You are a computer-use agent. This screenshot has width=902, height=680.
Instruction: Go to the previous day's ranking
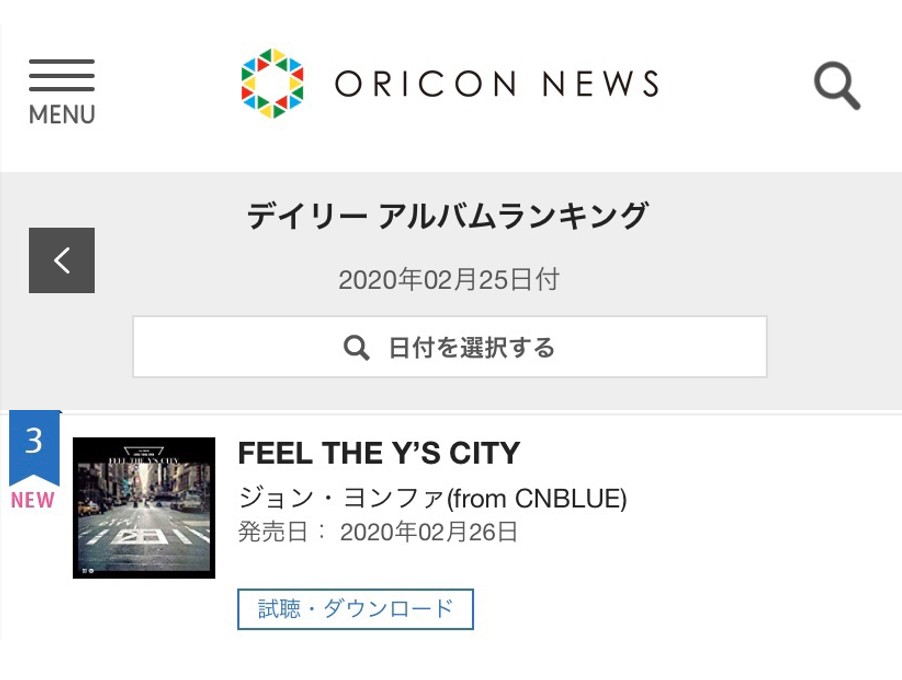coord(62,261)
